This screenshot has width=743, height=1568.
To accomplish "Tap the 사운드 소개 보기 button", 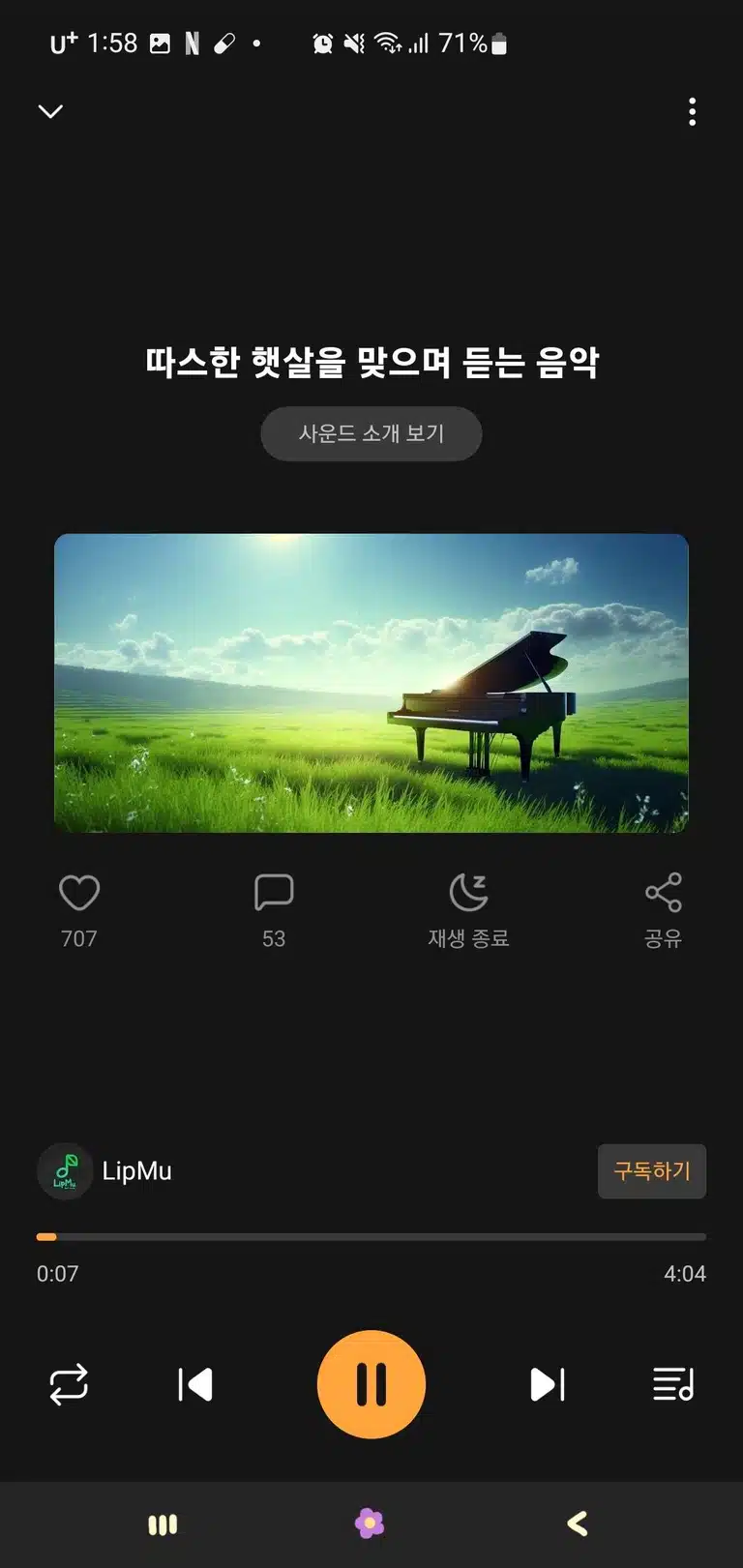I will point(371,433).
